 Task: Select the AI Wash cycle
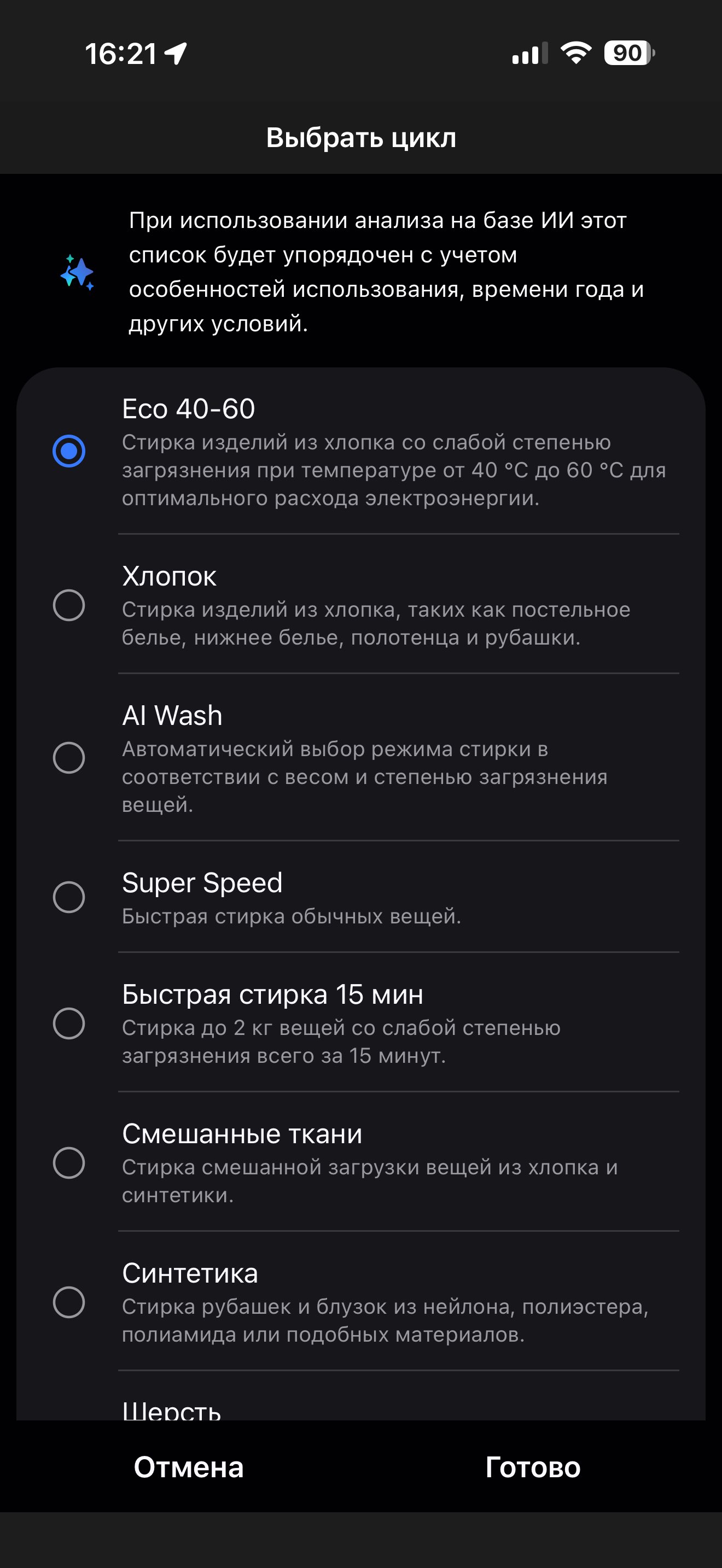(69, 758)
